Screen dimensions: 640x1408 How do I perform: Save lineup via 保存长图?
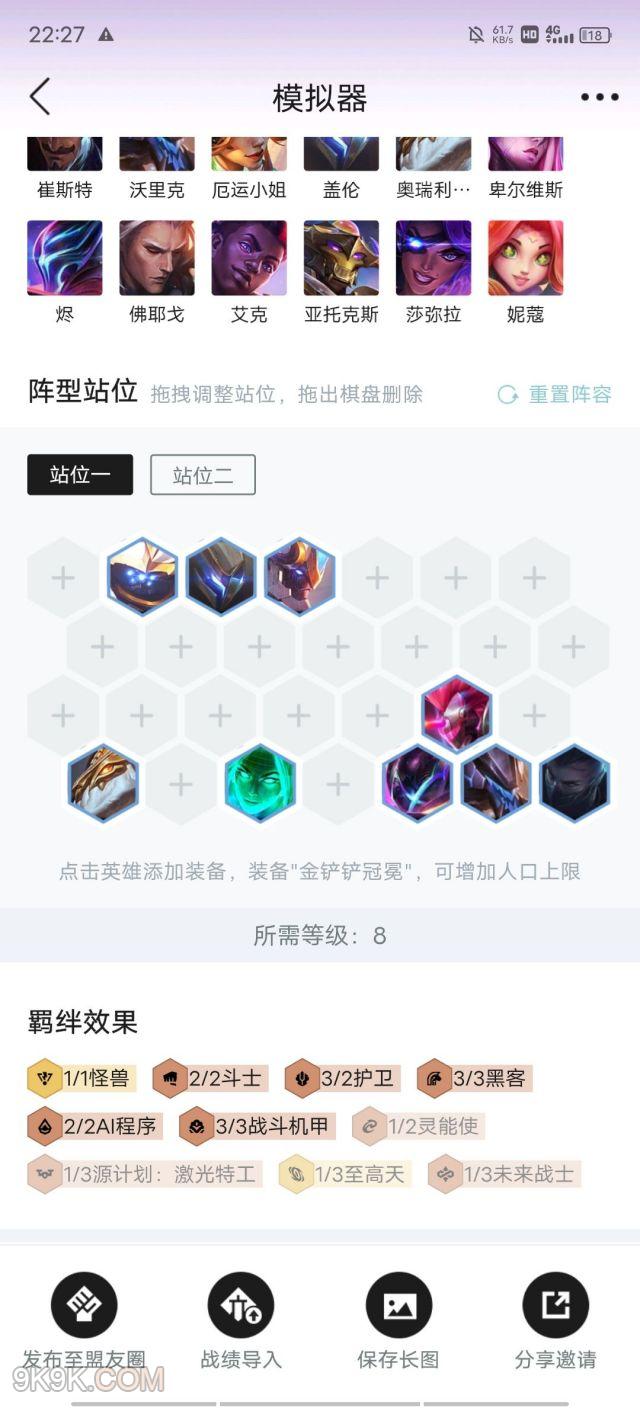(x=398, y=1320)
